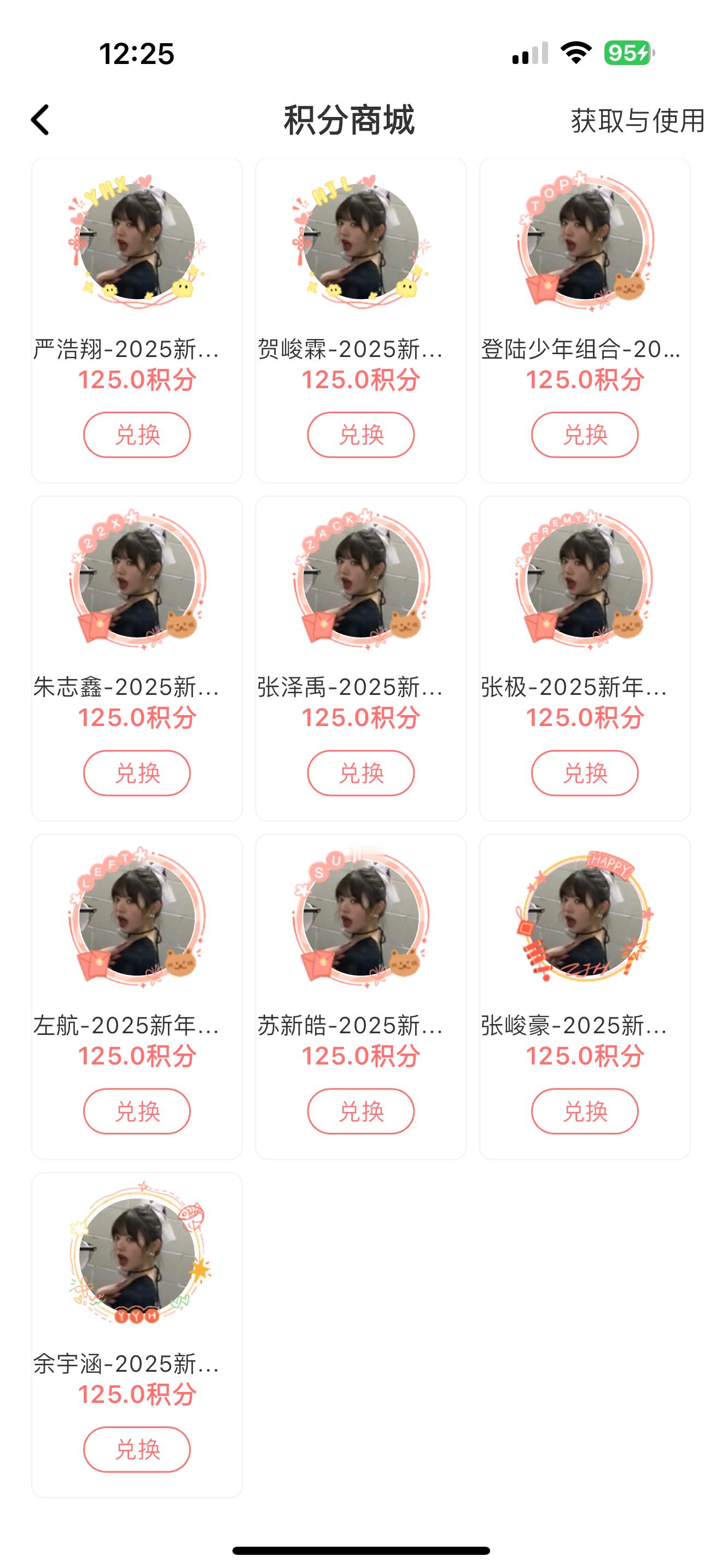Go back using the top-left arrow
This screenshot has width=722, height=1568.
point(40,120)
